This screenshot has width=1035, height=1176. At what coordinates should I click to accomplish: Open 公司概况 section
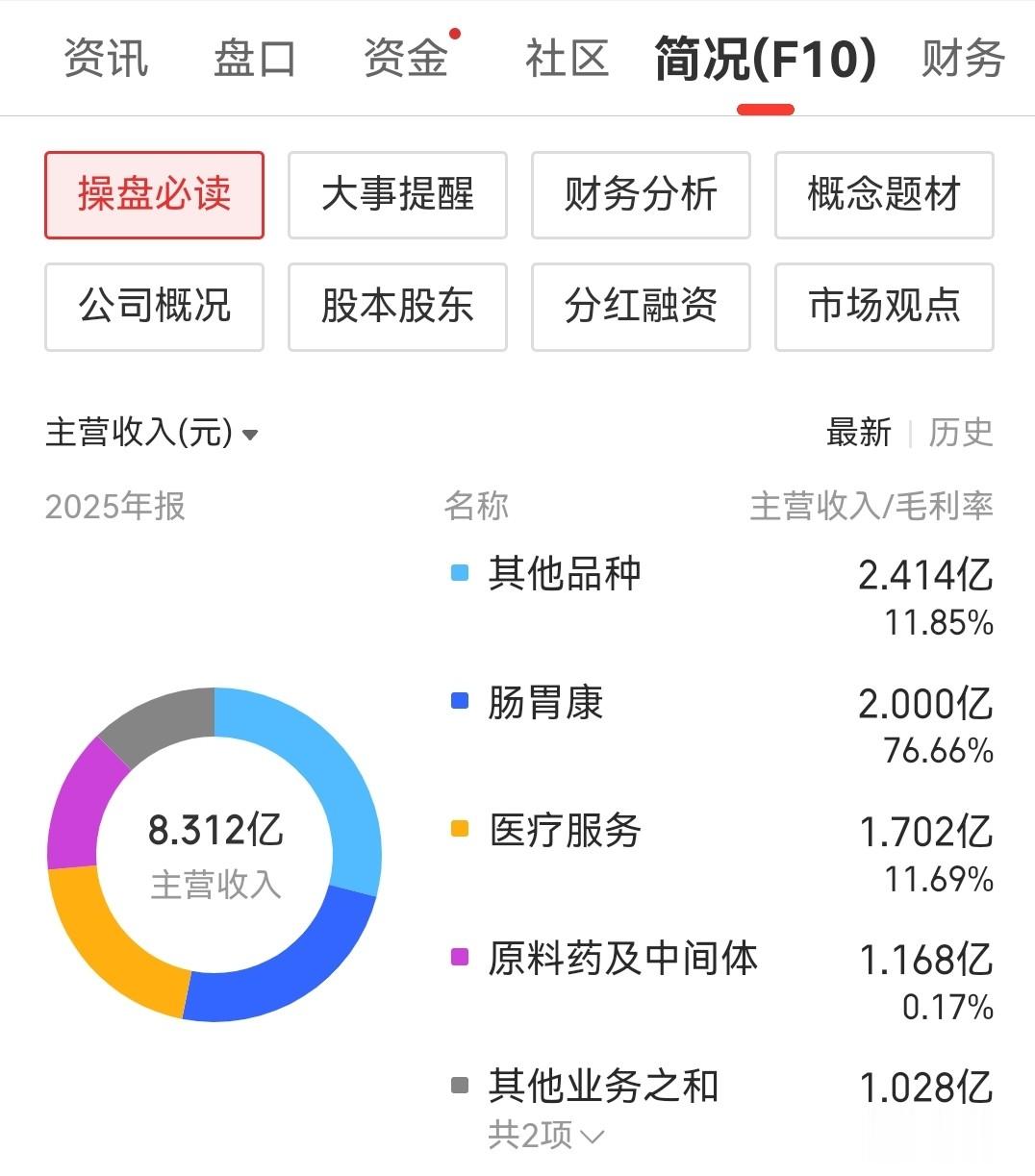coord(154,307)
